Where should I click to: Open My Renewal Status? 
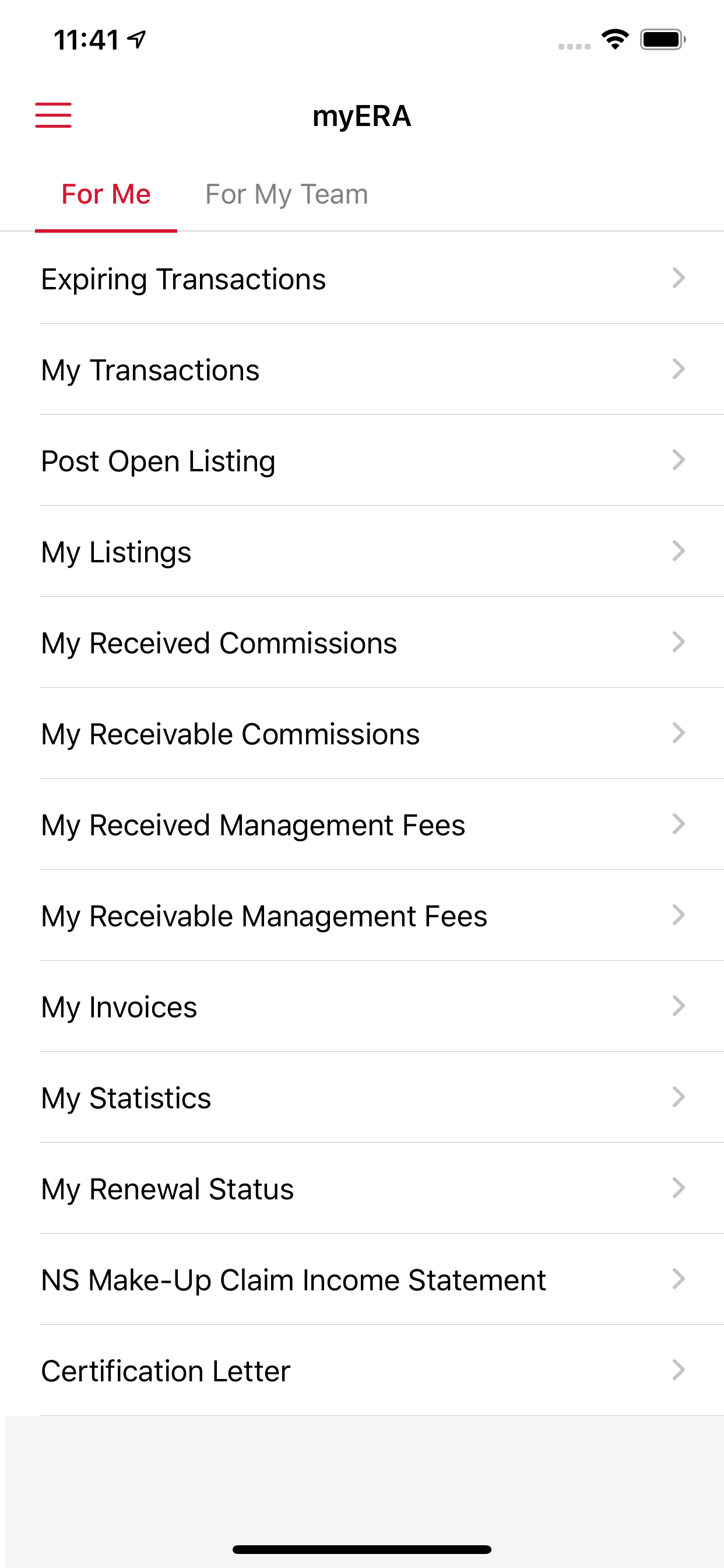point(362,1188)
